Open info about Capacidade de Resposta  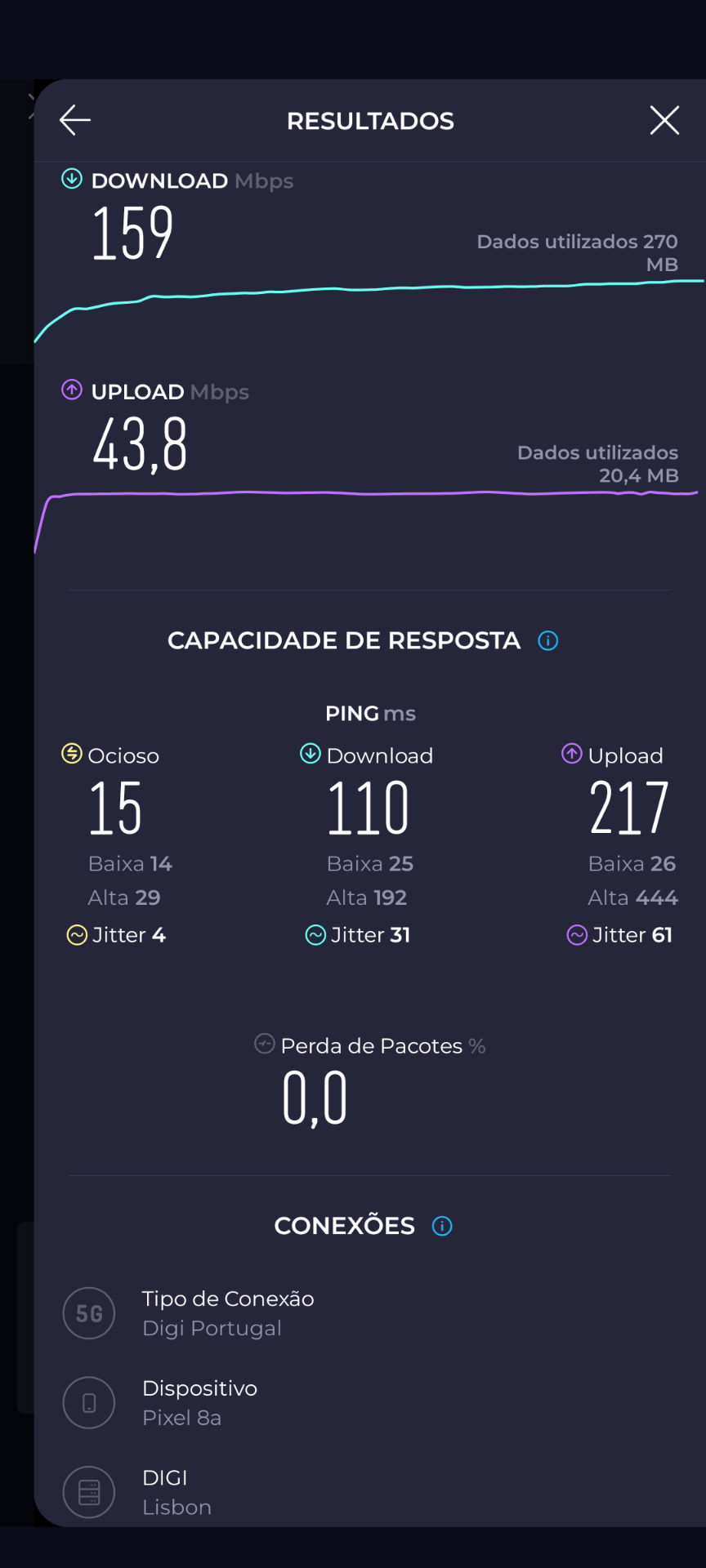[548, 641]
